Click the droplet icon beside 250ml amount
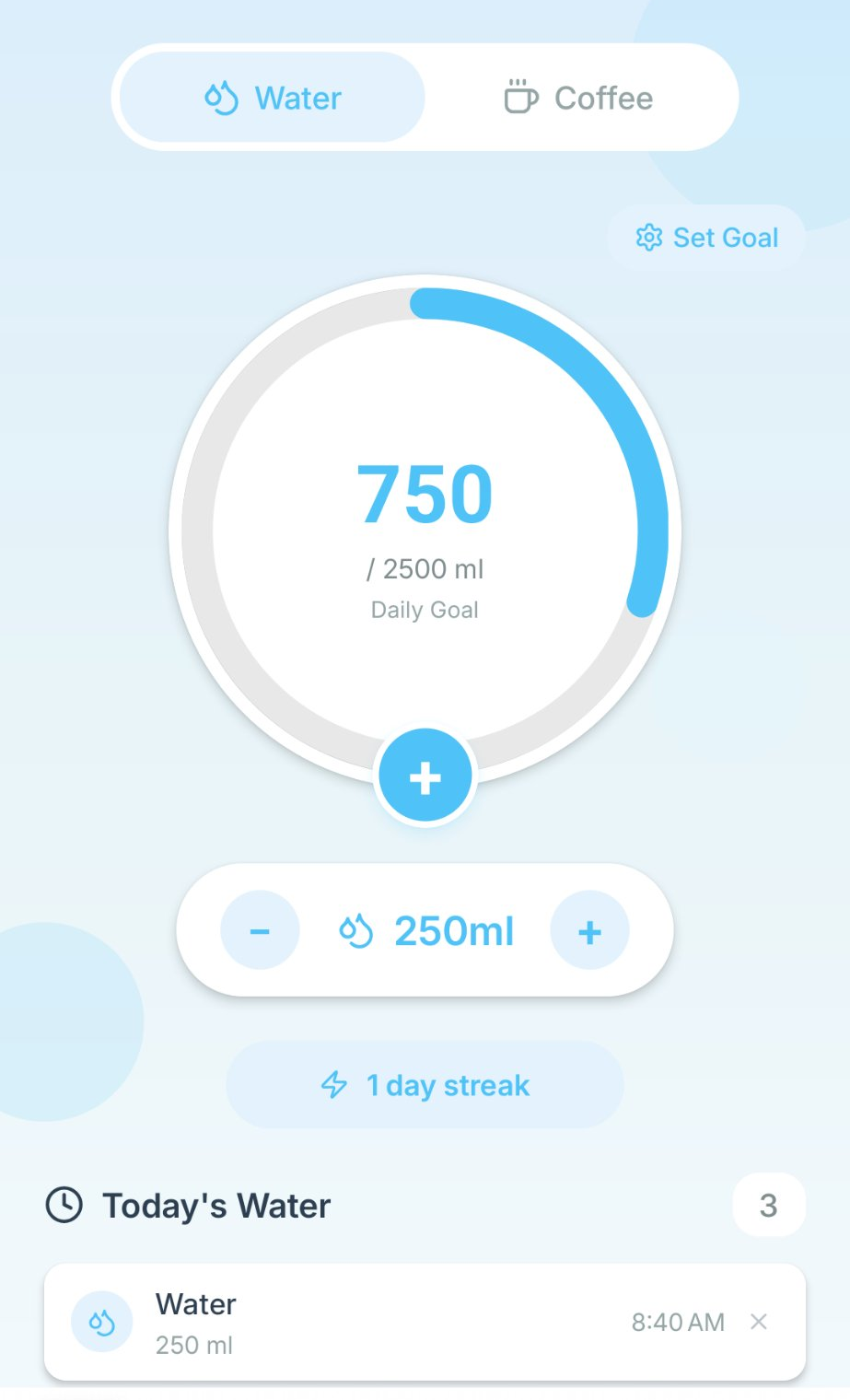 358,930
